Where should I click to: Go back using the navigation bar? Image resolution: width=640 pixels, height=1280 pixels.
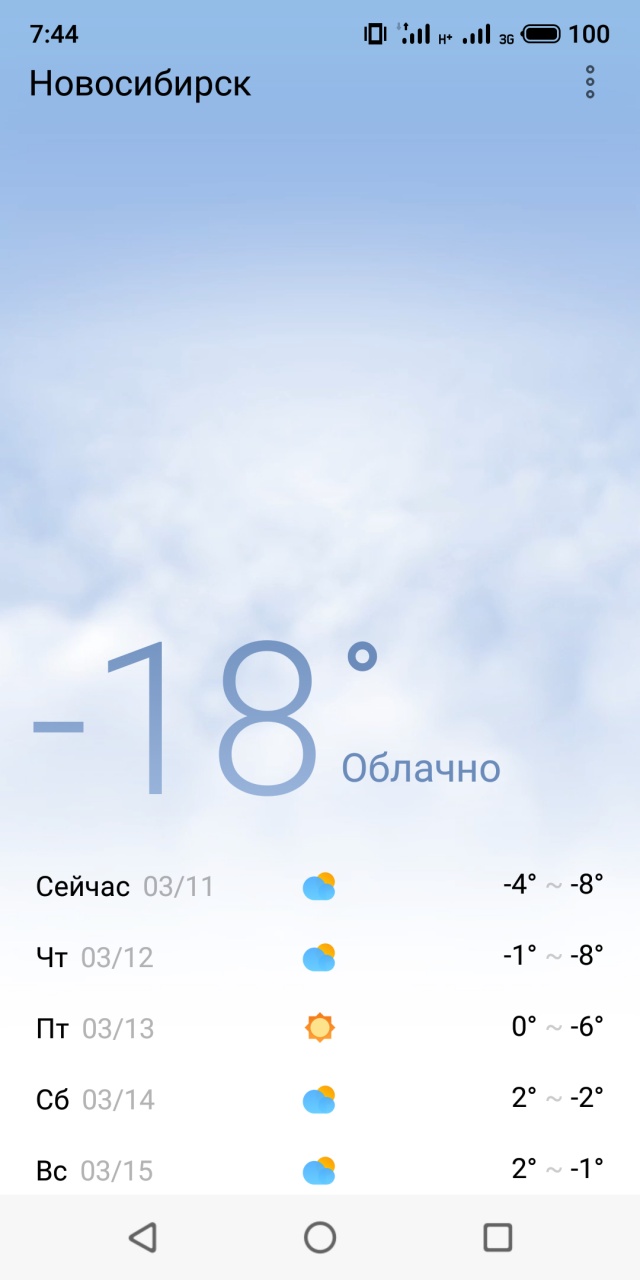coord(143,1237)
